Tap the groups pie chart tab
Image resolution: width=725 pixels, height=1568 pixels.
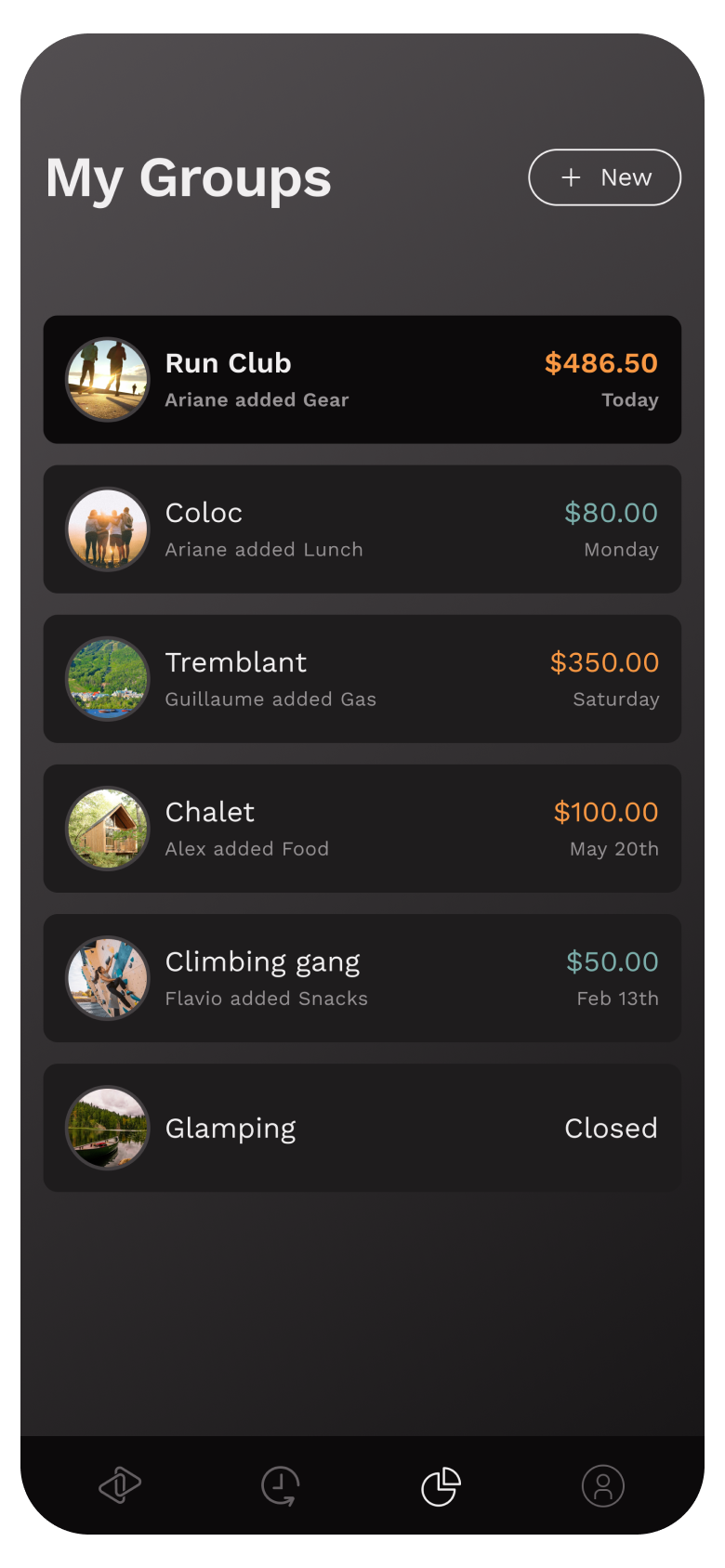441,1486
